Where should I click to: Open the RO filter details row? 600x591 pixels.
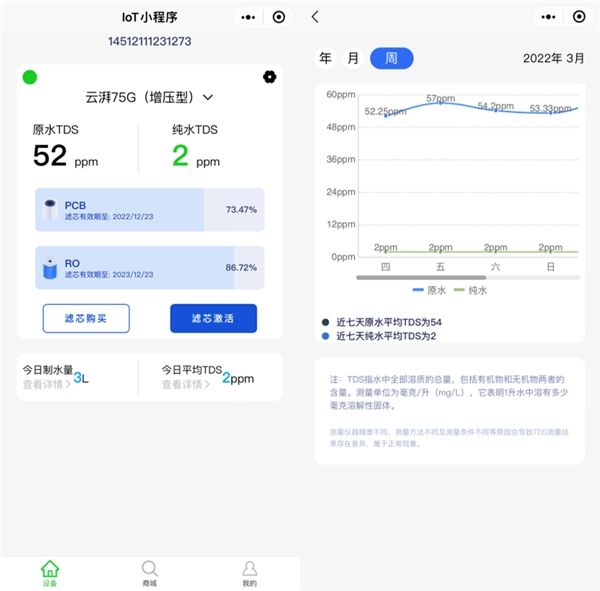149,268
